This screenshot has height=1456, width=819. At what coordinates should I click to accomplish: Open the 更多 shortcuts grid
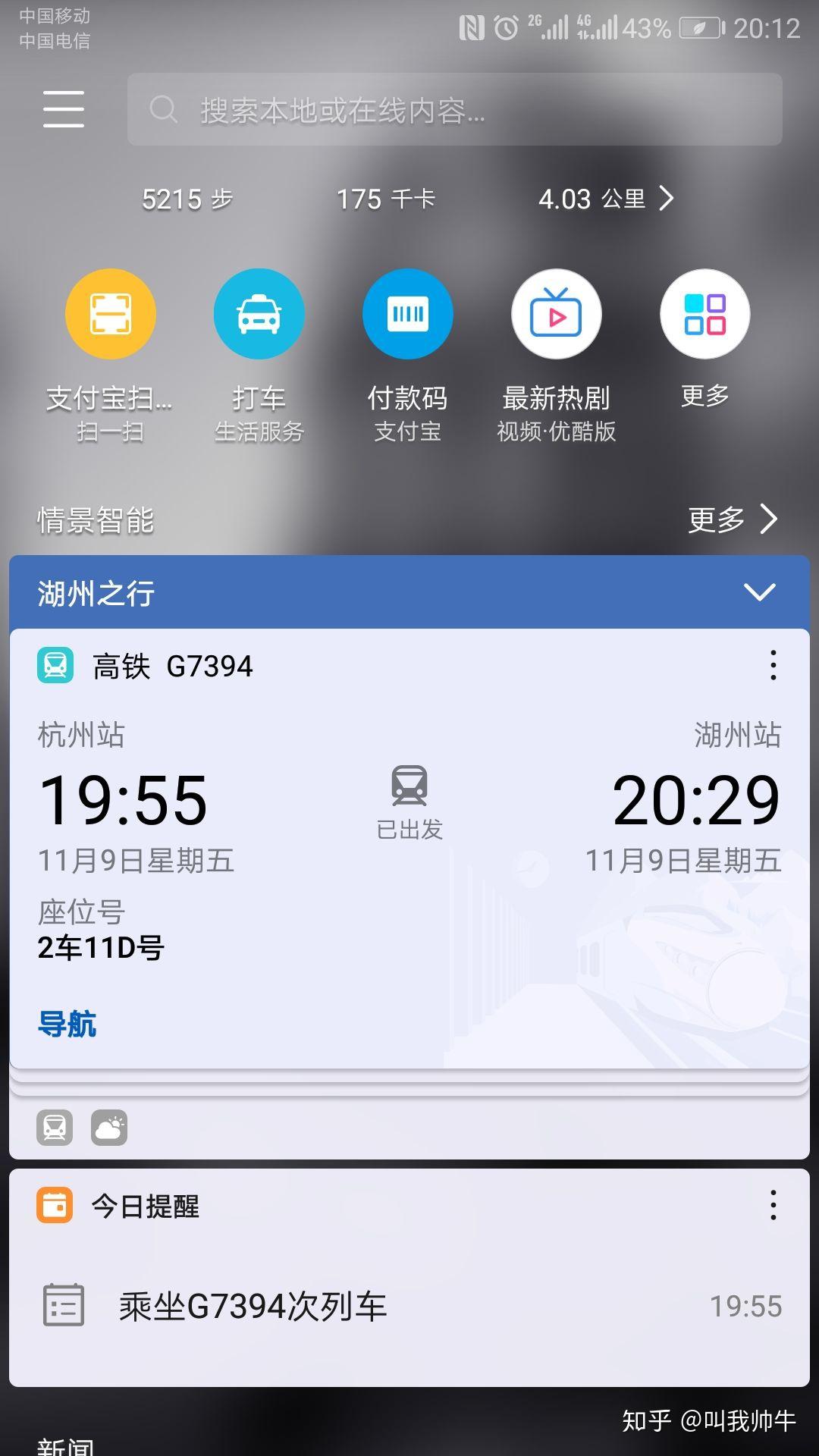tap(705, 340)
